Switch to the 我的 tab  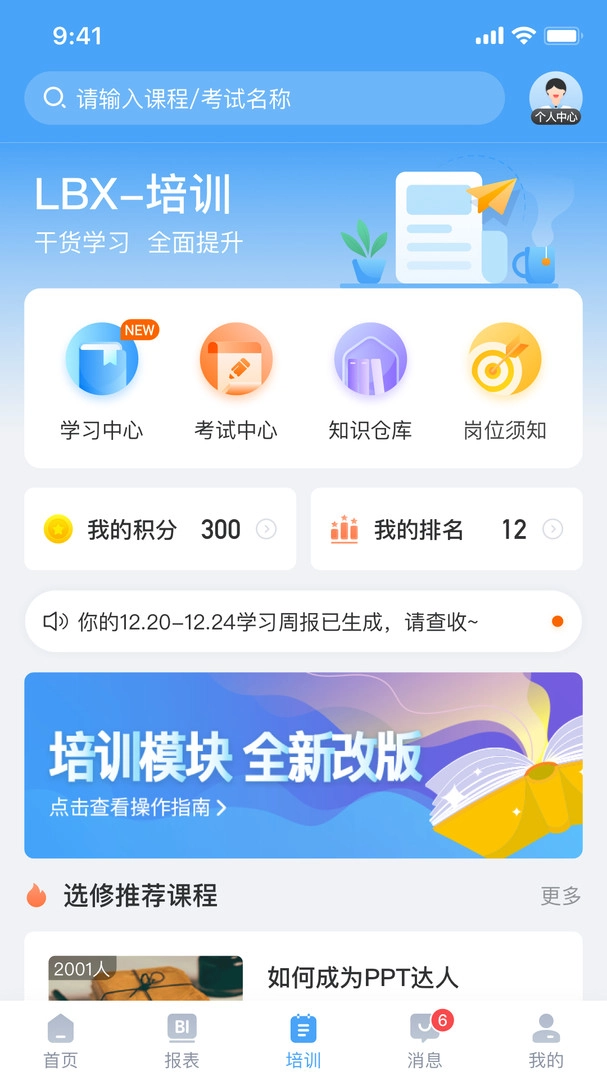point(545,1041)
